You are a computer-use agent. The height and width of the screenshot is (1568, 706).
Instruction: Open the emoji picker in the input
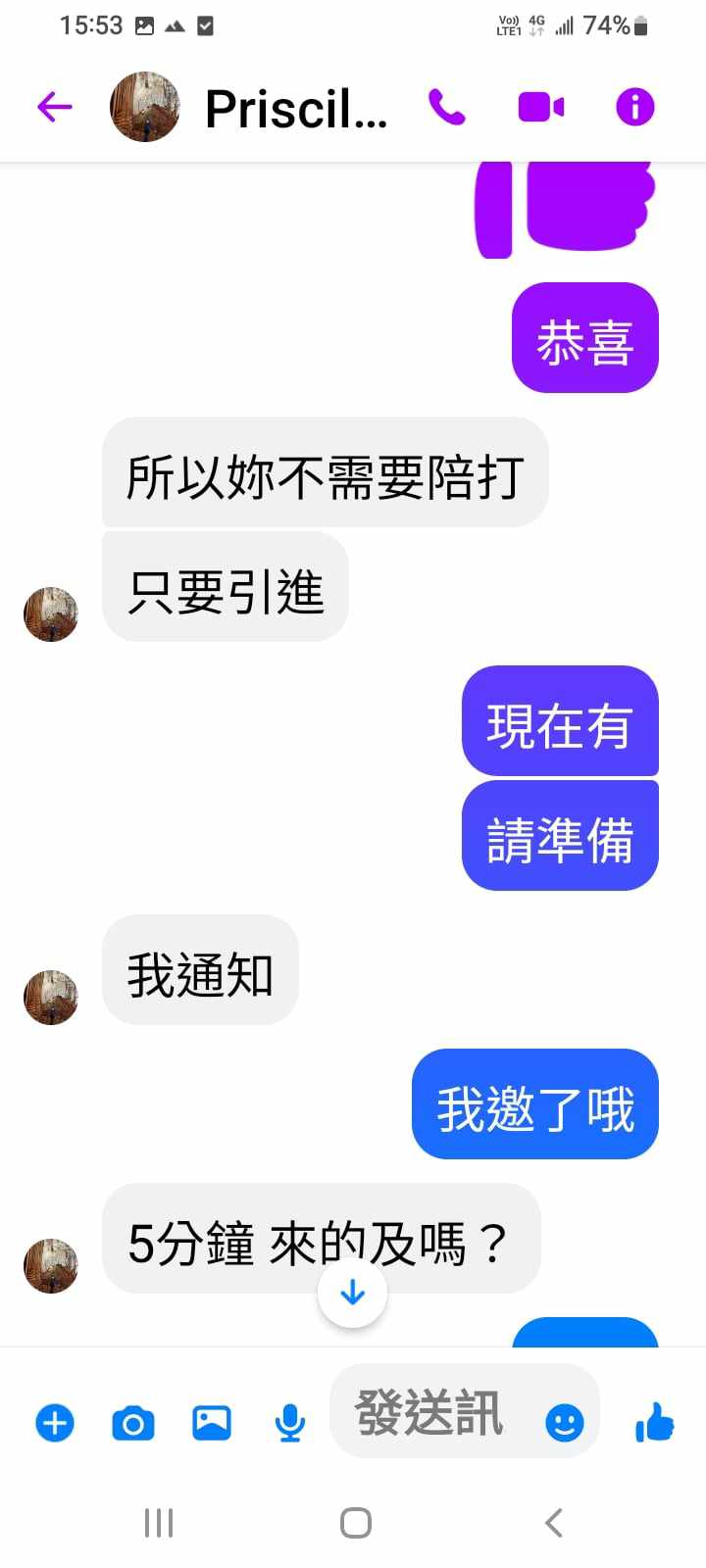[564, 1422]
